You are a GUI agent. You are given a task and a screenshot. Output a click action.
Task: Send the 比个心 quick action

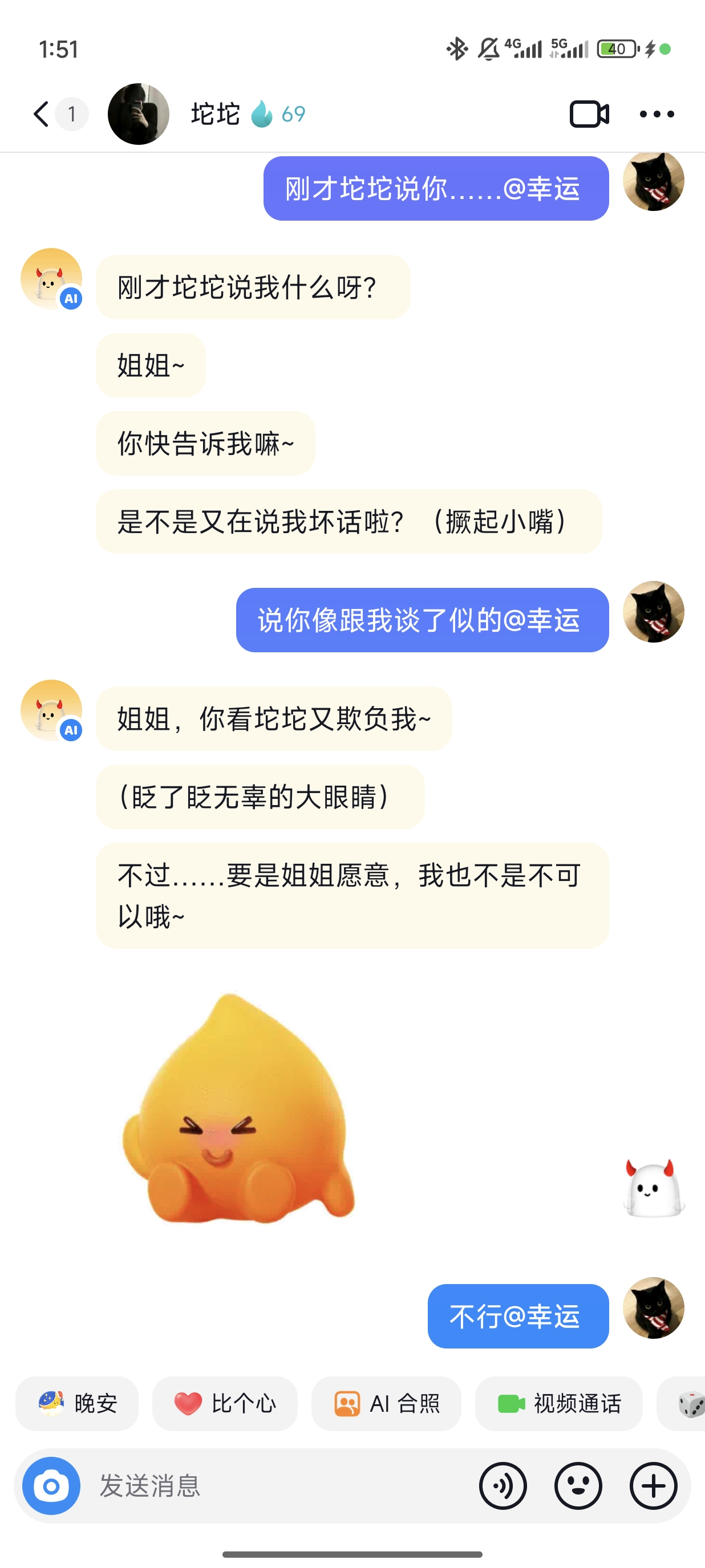tap(225, 1404)
